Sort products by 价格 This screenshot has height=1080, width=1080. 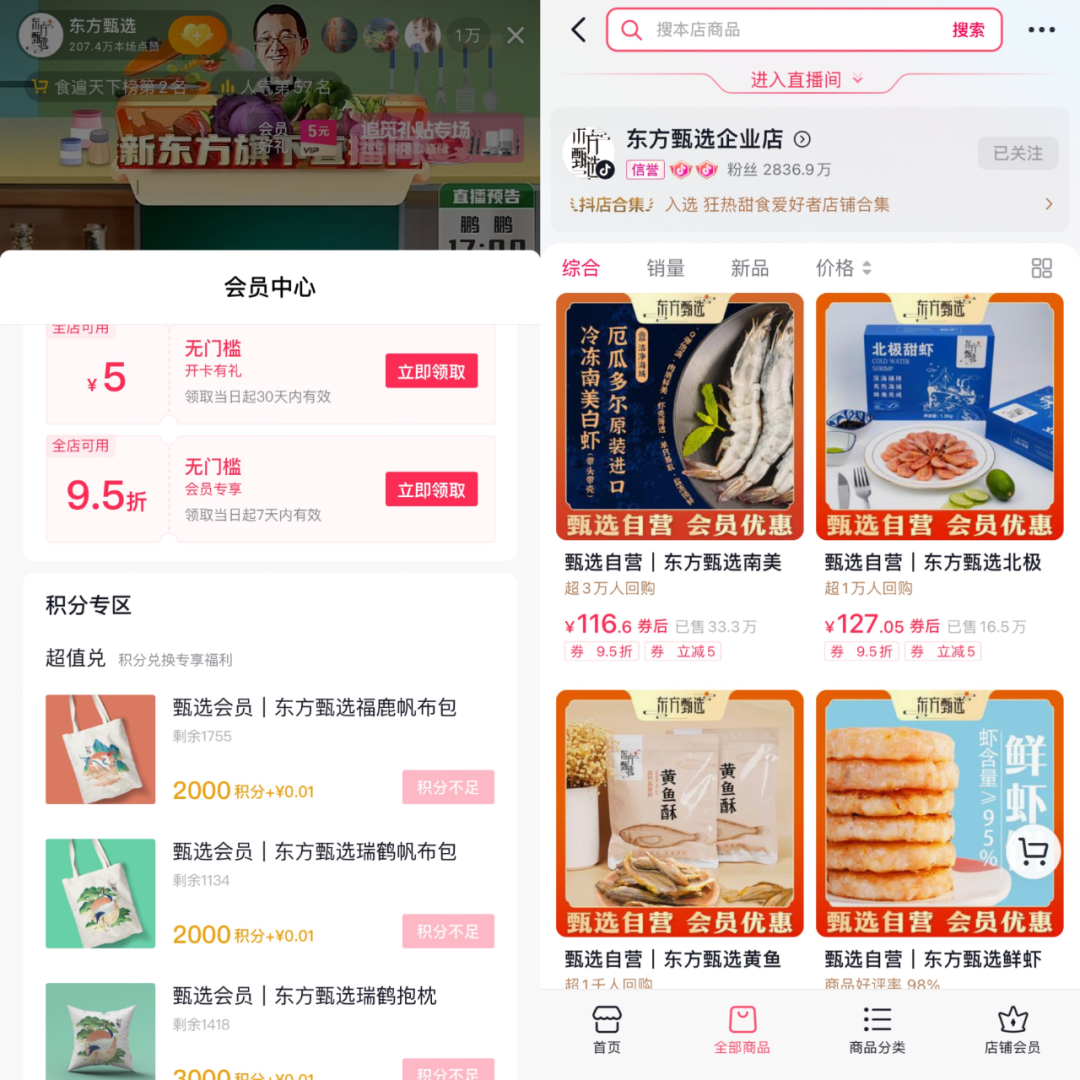click(x=843, y=268)
